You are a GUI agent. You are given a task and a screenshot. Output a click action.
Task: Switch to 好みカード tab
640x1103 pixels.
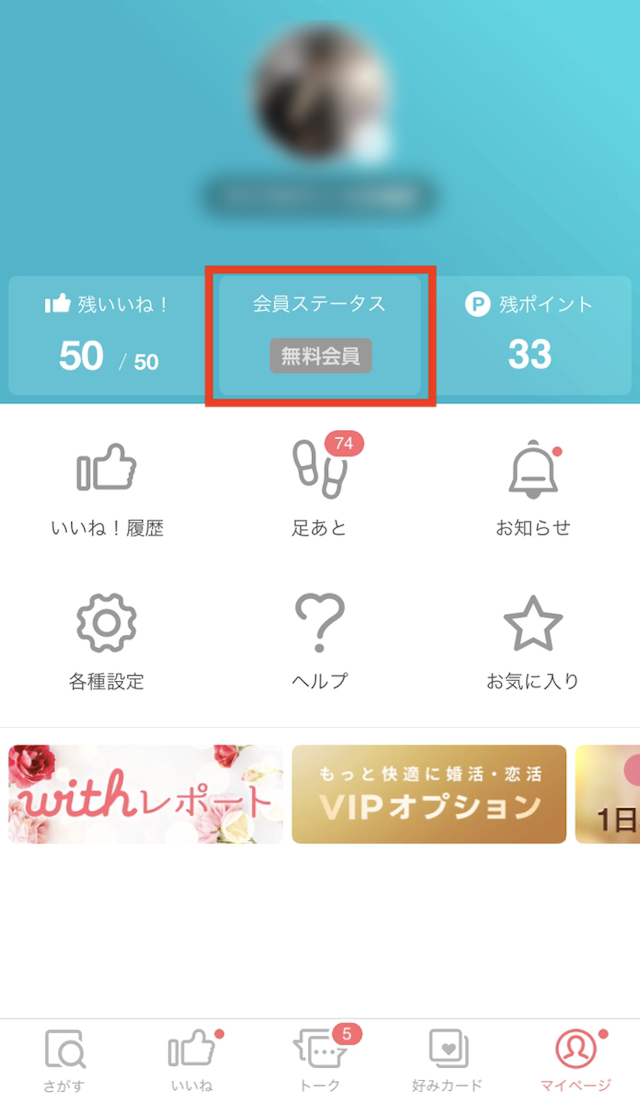(447, 1061)
